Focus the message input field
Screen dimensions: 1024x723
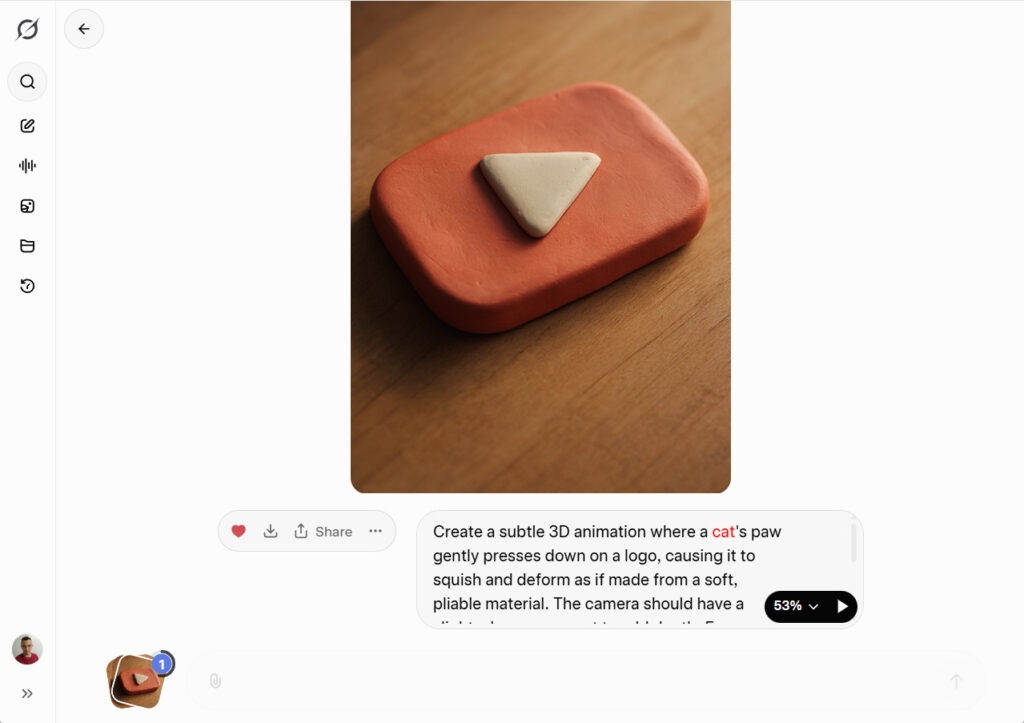580,681
